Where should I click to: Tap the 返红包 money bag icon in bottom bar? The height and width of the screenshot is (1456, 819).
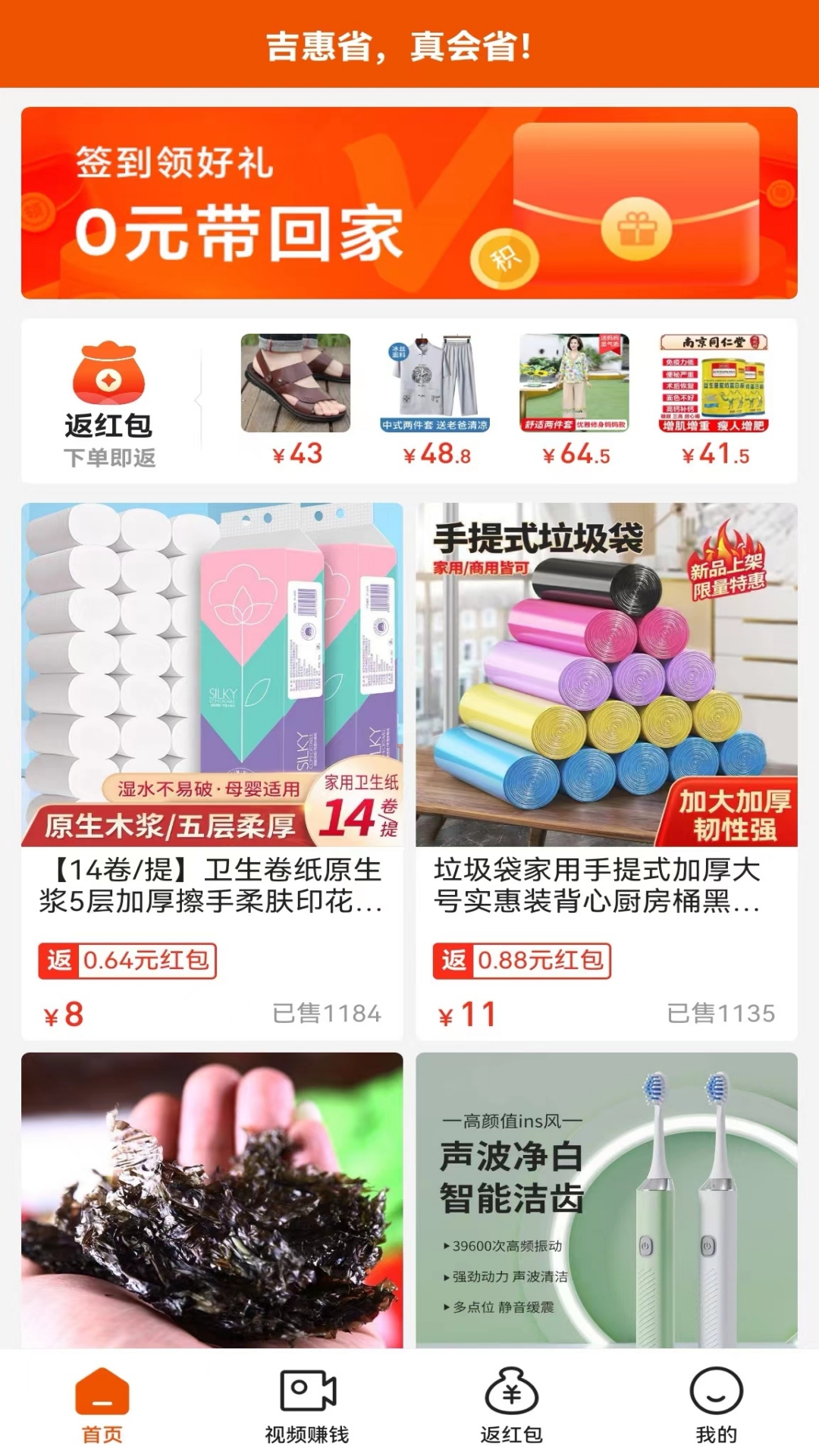[512, 1399]
